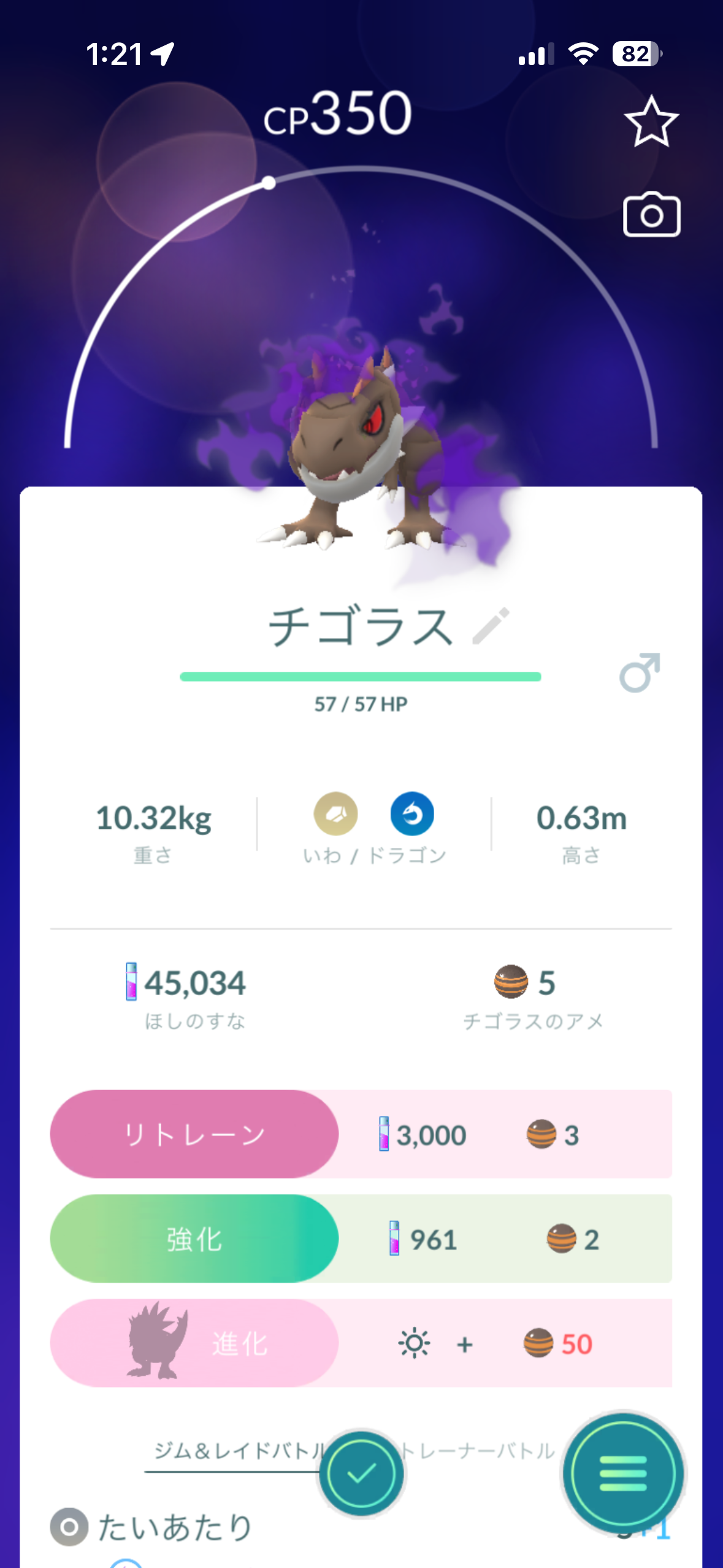723x1568 pixels.
Task: Close this Pokémon detail screen
Action: [x=361, y=1474]
